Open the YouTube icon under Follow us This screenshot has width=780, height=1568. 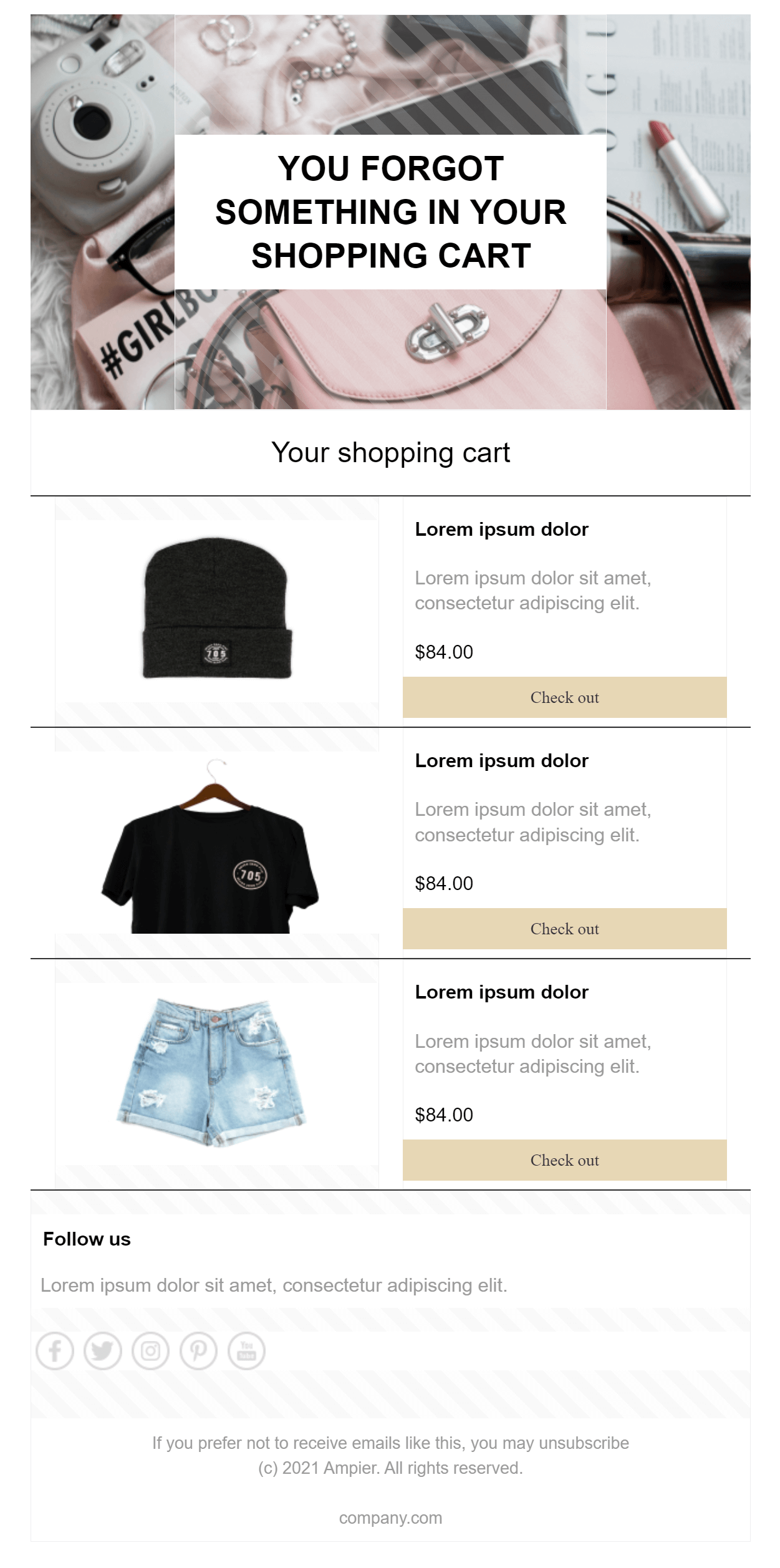(x=247, y=1351)
